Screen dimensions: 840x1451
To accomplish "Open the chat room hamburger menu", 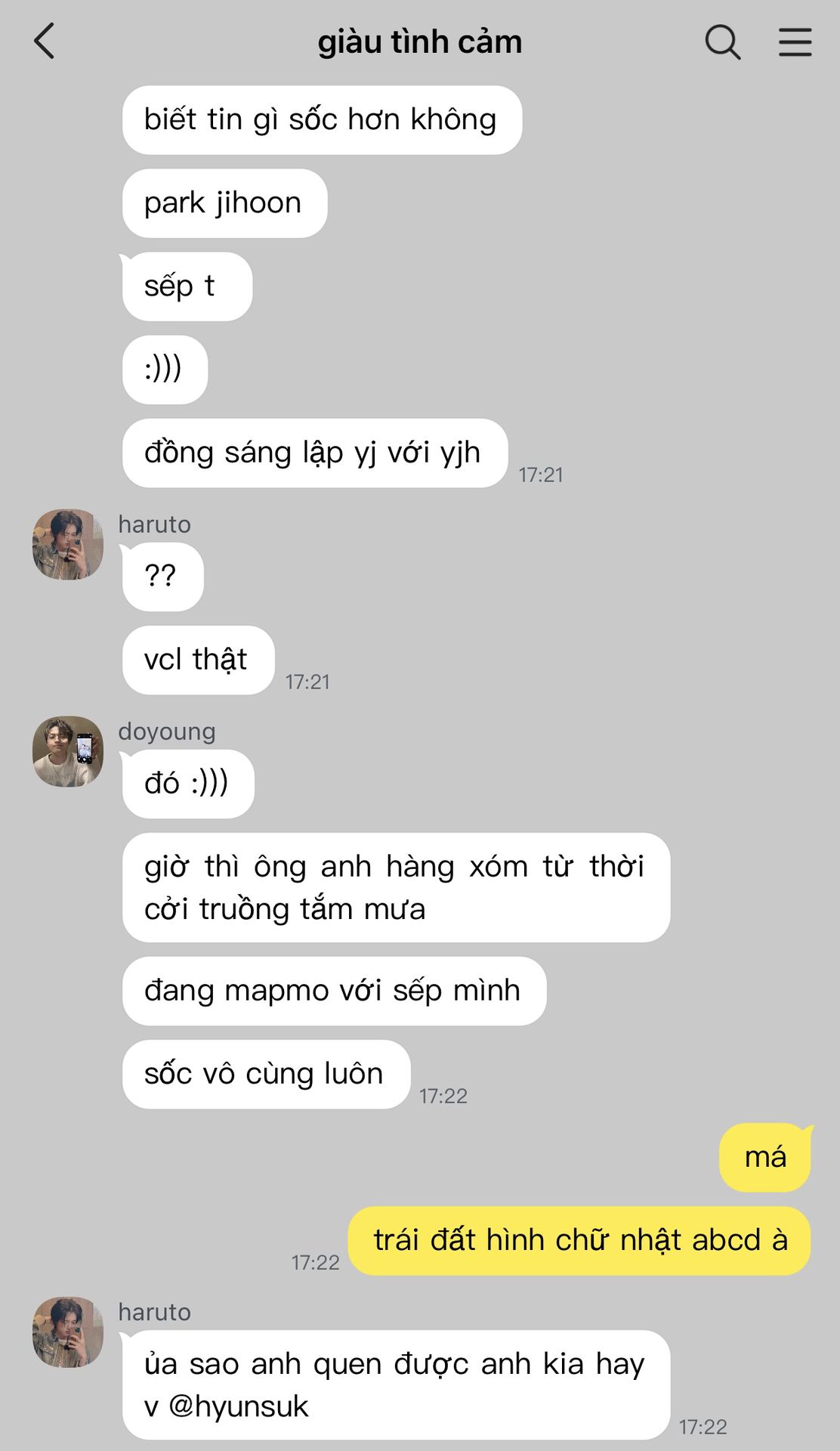I will click(x=795, y=42).
